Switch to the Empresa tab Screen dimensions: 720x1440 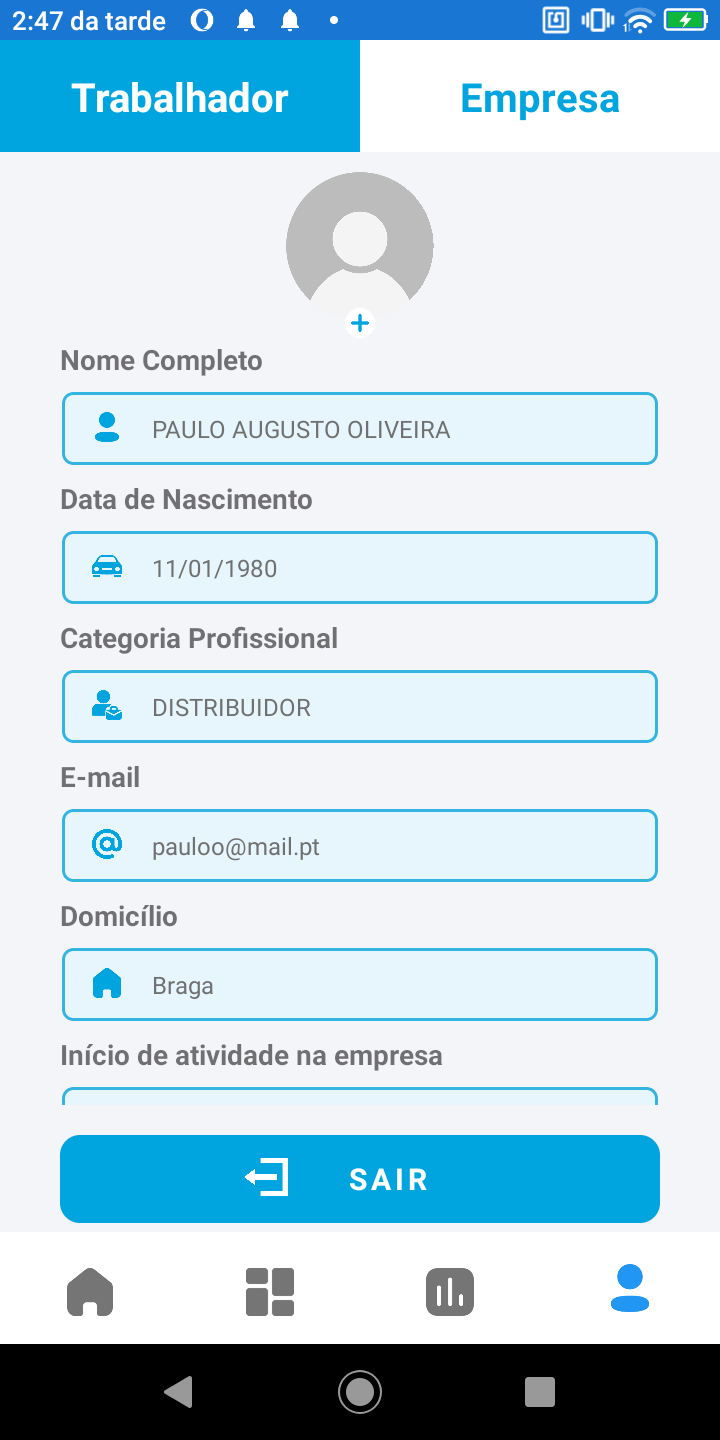coord(540,97)
